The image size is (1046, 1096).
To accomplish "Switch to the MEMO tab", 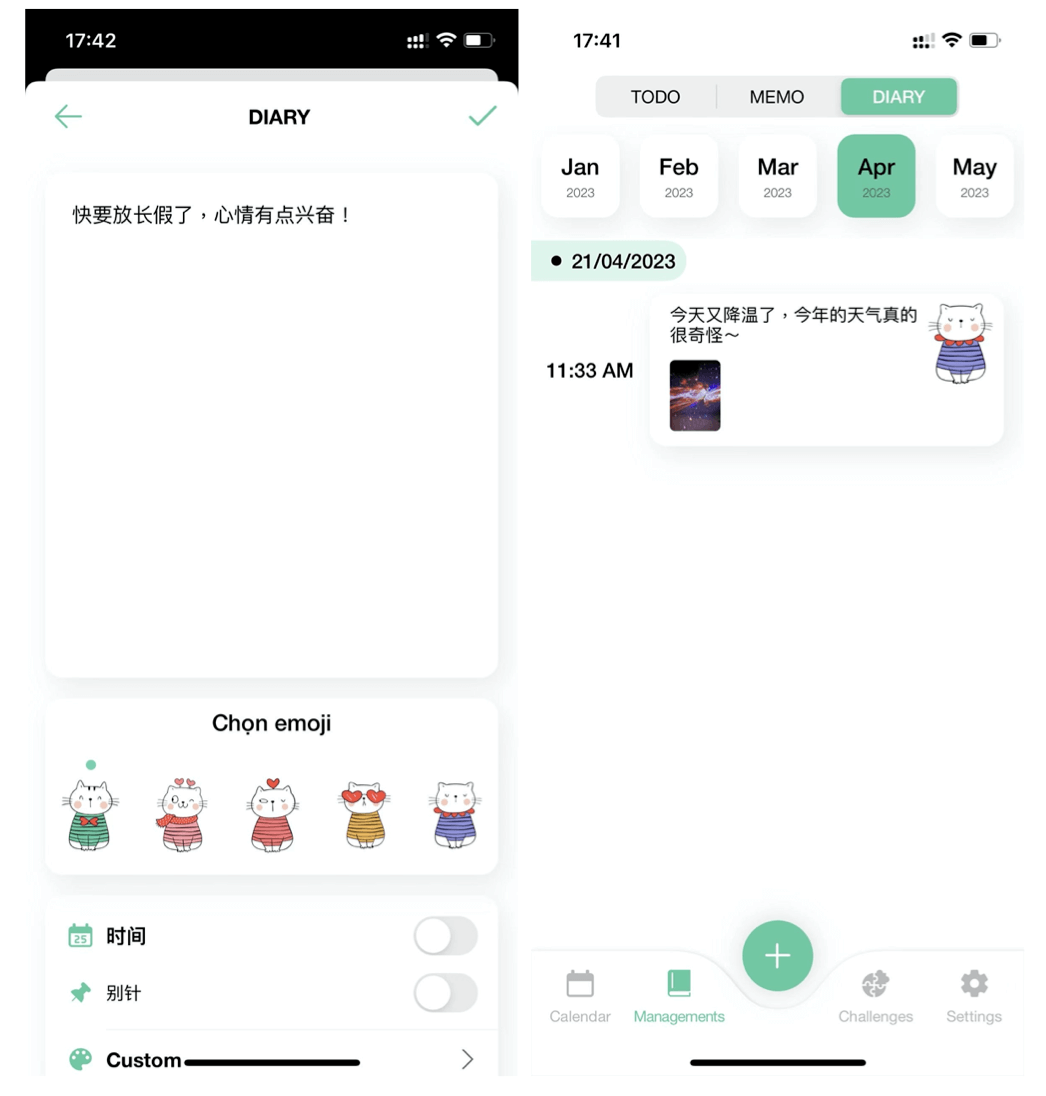I will (777, 97).
